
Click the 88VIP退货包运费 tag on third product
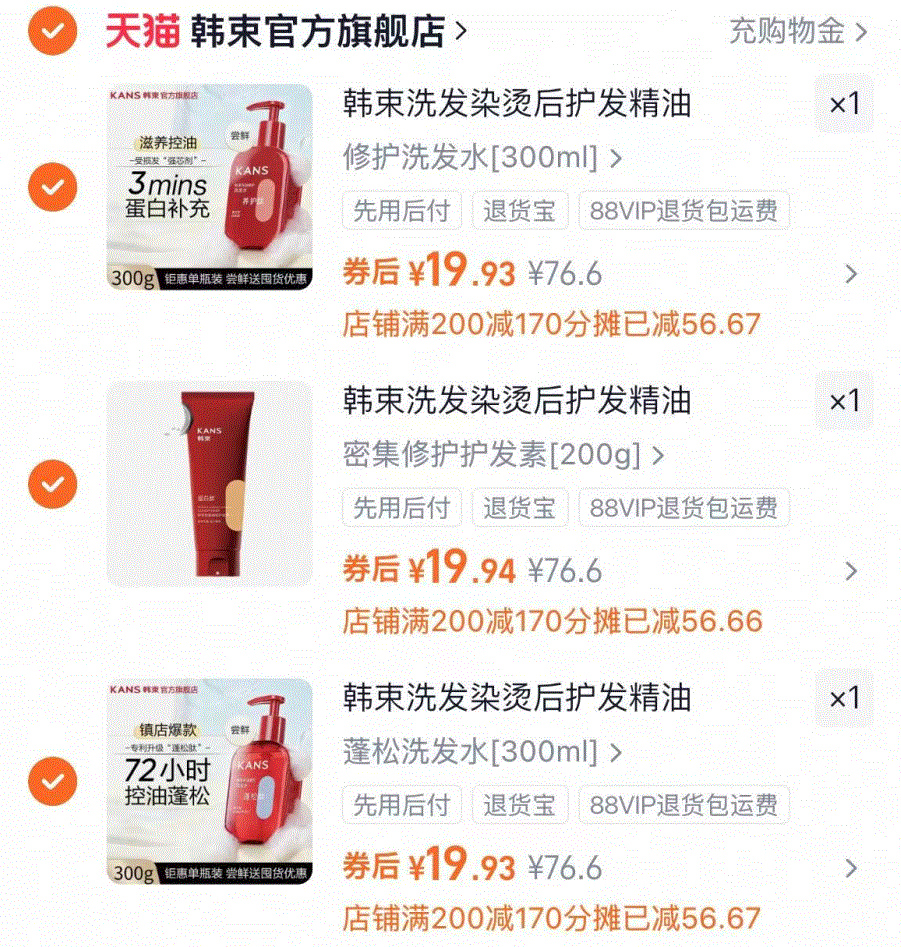click(684, 805)
